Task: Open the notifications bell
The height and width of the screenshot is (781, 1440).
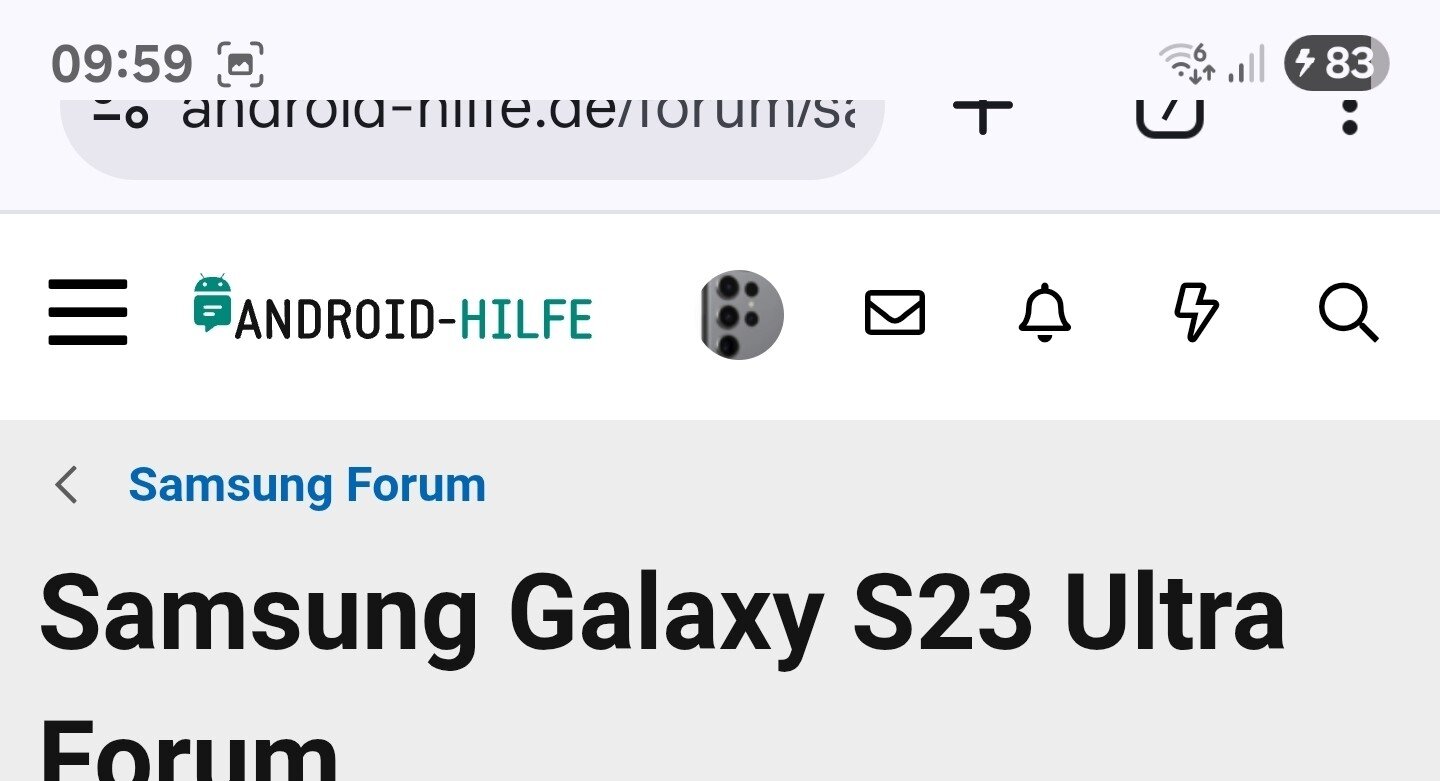Action: (1045, 313)
